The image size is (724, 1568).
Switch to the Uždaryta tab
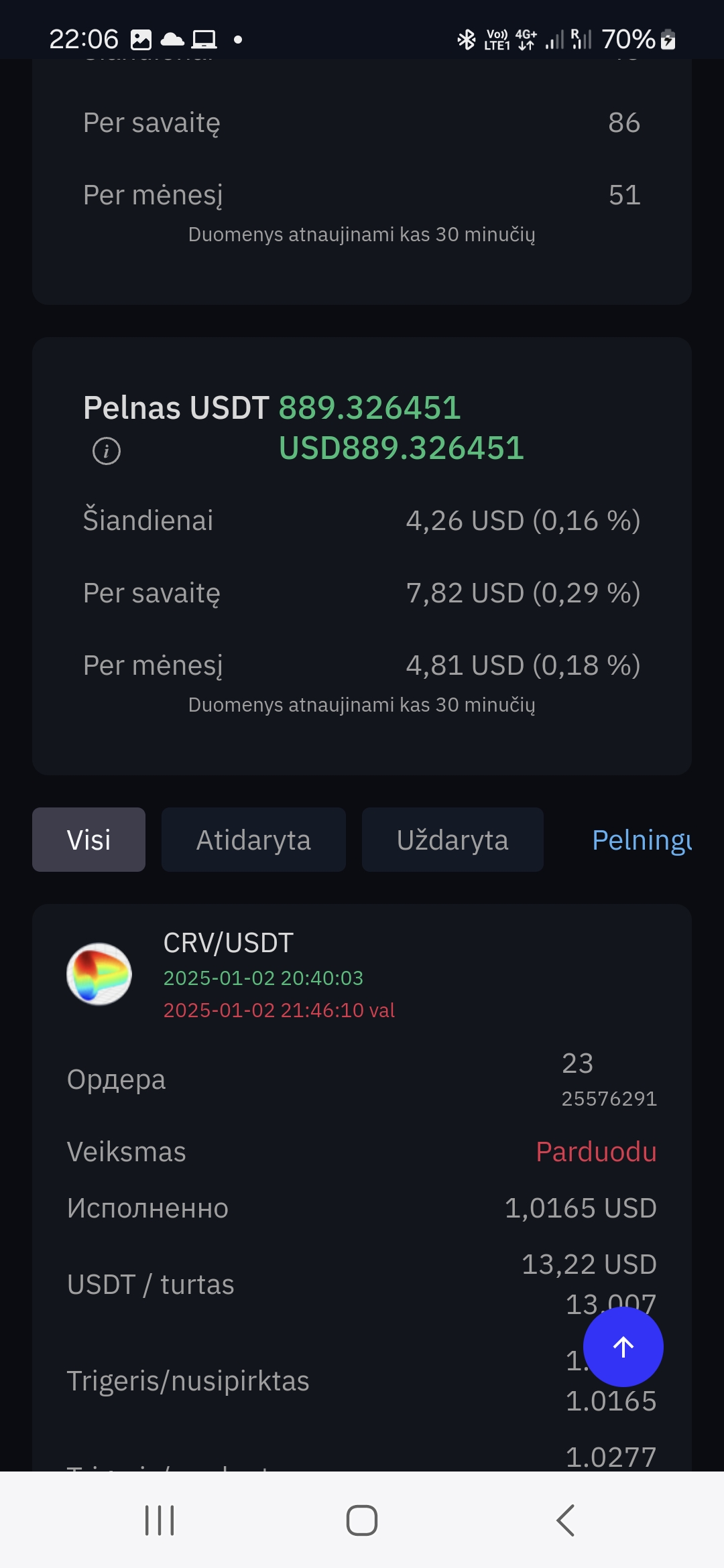(x=452, y=840)
